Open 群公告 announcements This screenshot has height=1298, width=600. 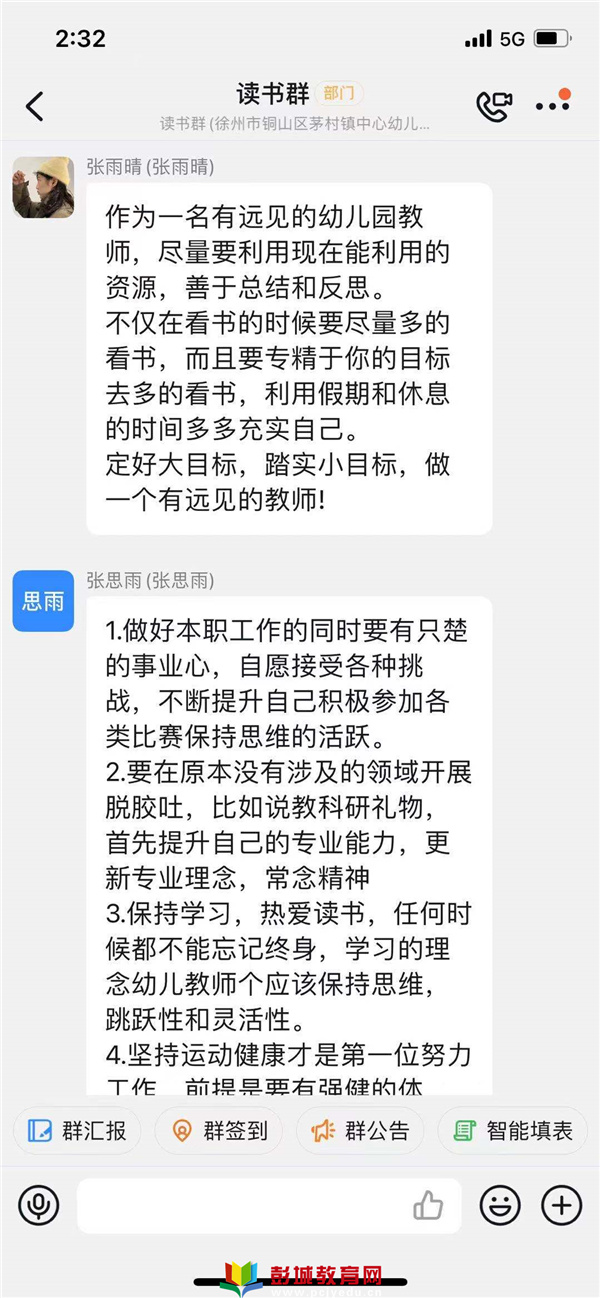360,1131
